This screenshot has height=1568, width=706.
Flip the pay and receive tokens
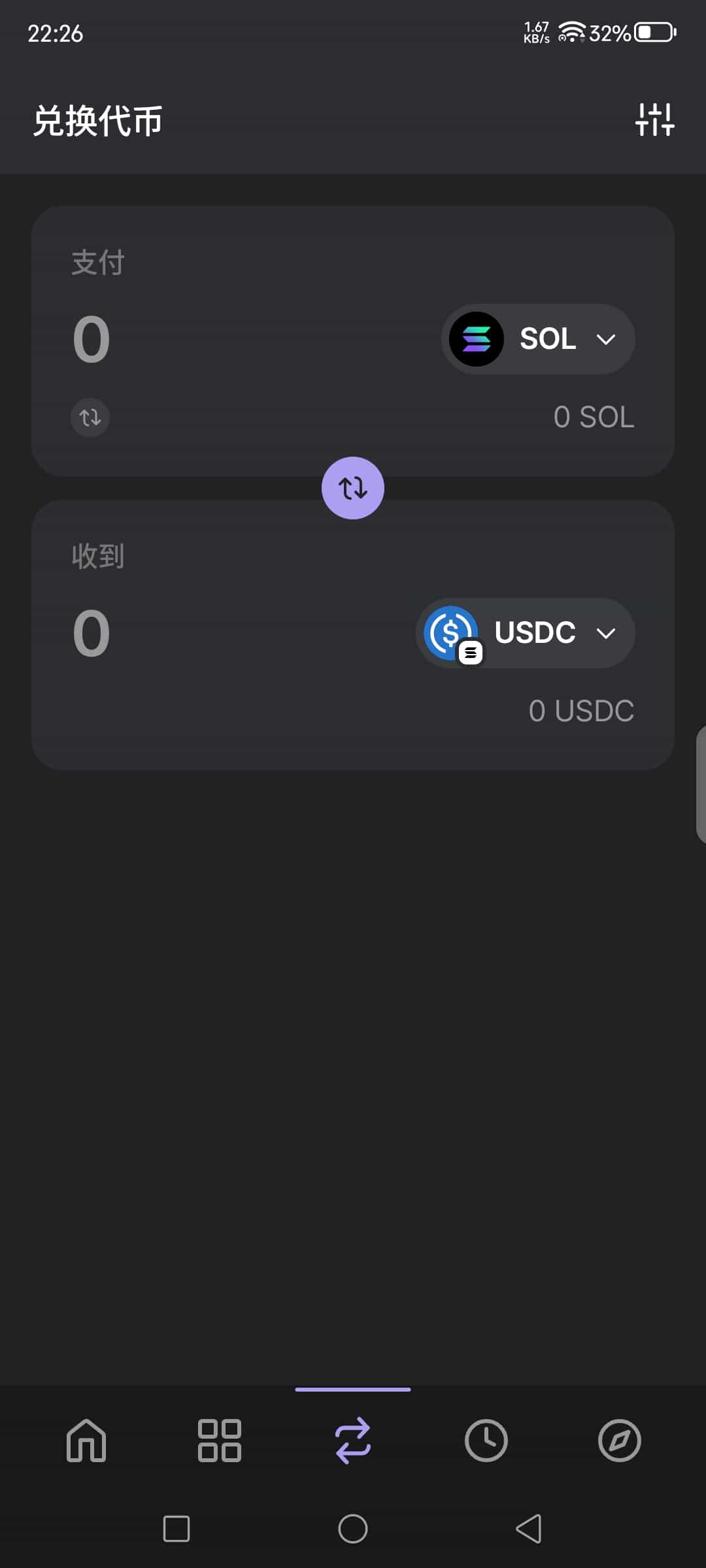click(x=353, y=488)
